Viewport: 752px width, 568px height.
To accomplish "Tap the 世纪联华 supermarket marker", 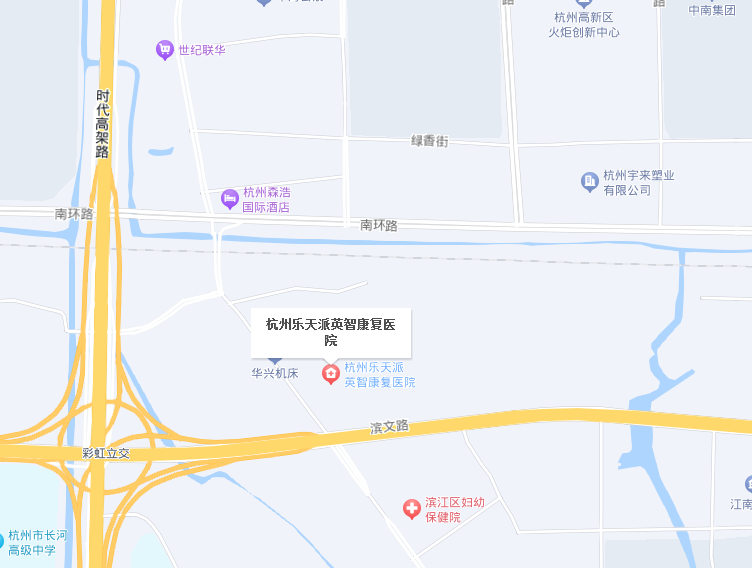I will tap(165, 50).
